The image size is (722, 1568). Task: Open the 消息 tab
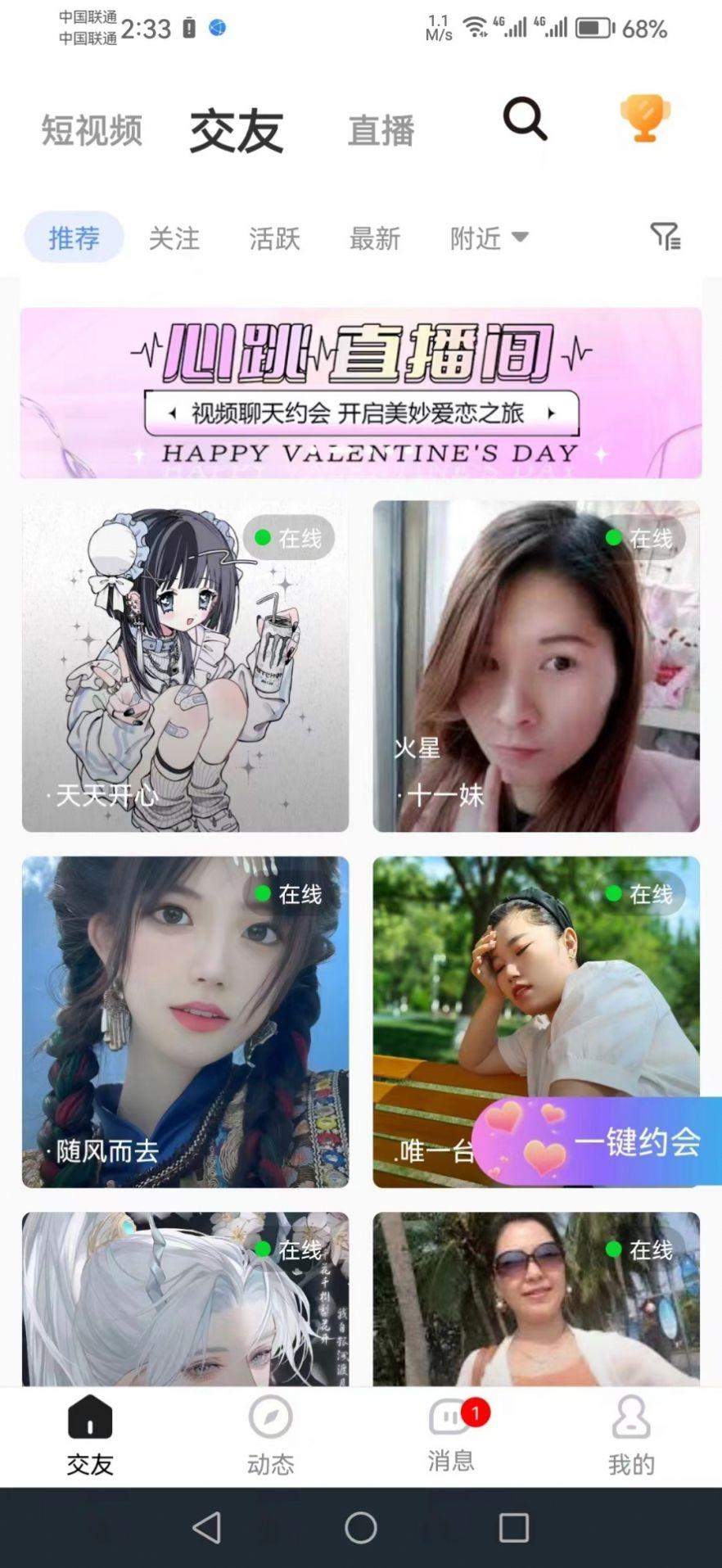451,1435
